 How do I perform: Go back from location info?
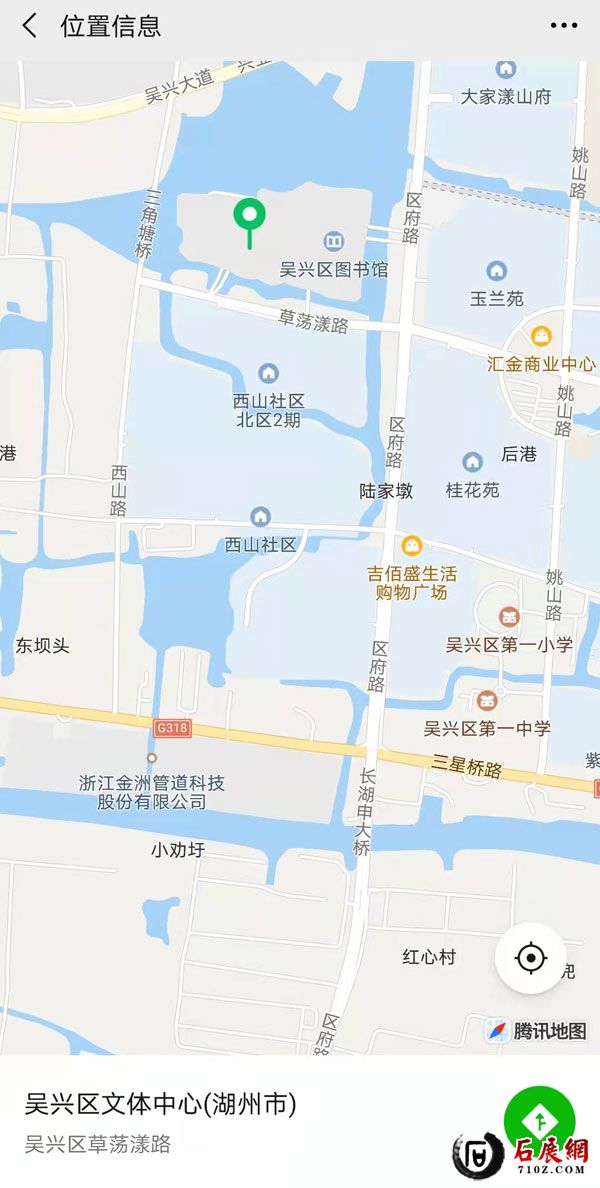(x=29, y=27)
